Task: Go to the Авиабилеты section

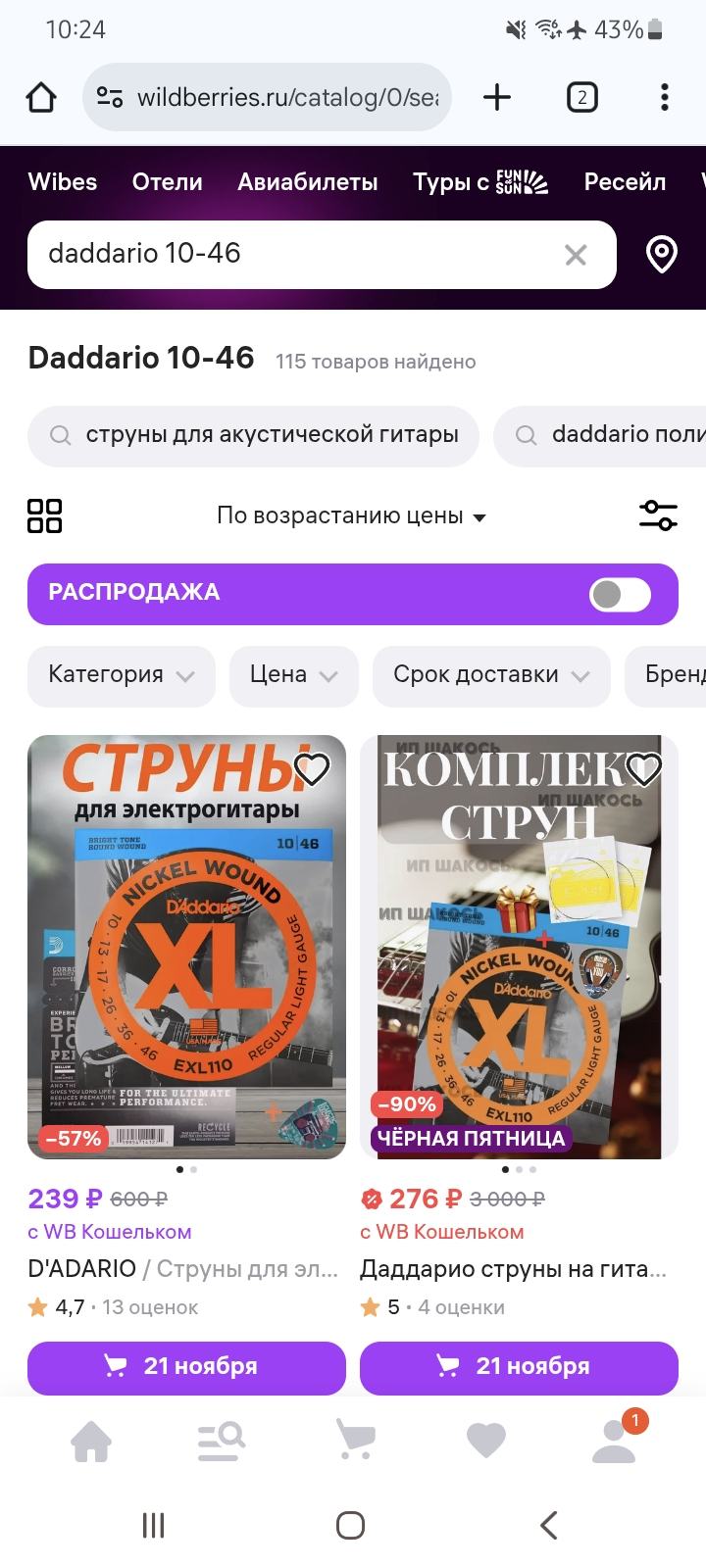Action: (x=307, y=182)
